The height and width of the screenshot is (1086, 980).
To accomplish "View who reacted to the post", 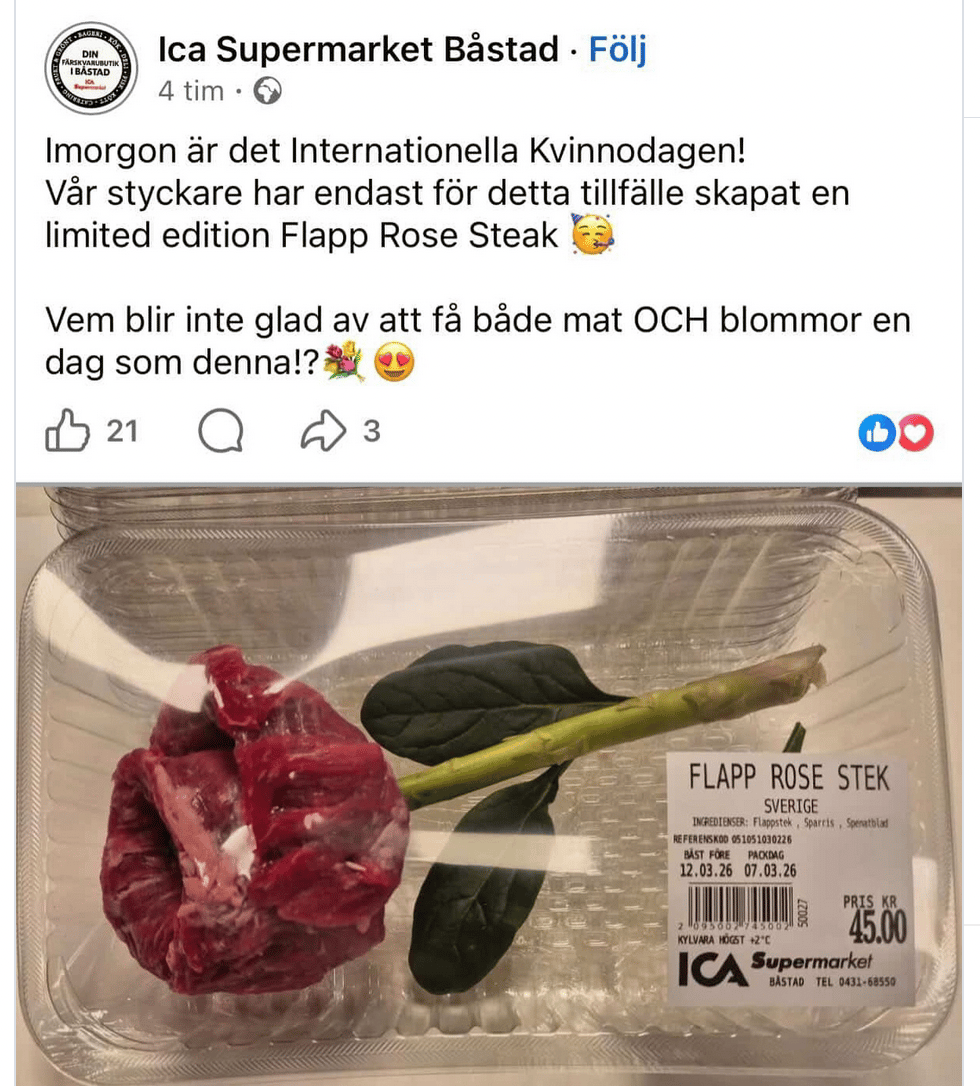I will coord(896,433).
